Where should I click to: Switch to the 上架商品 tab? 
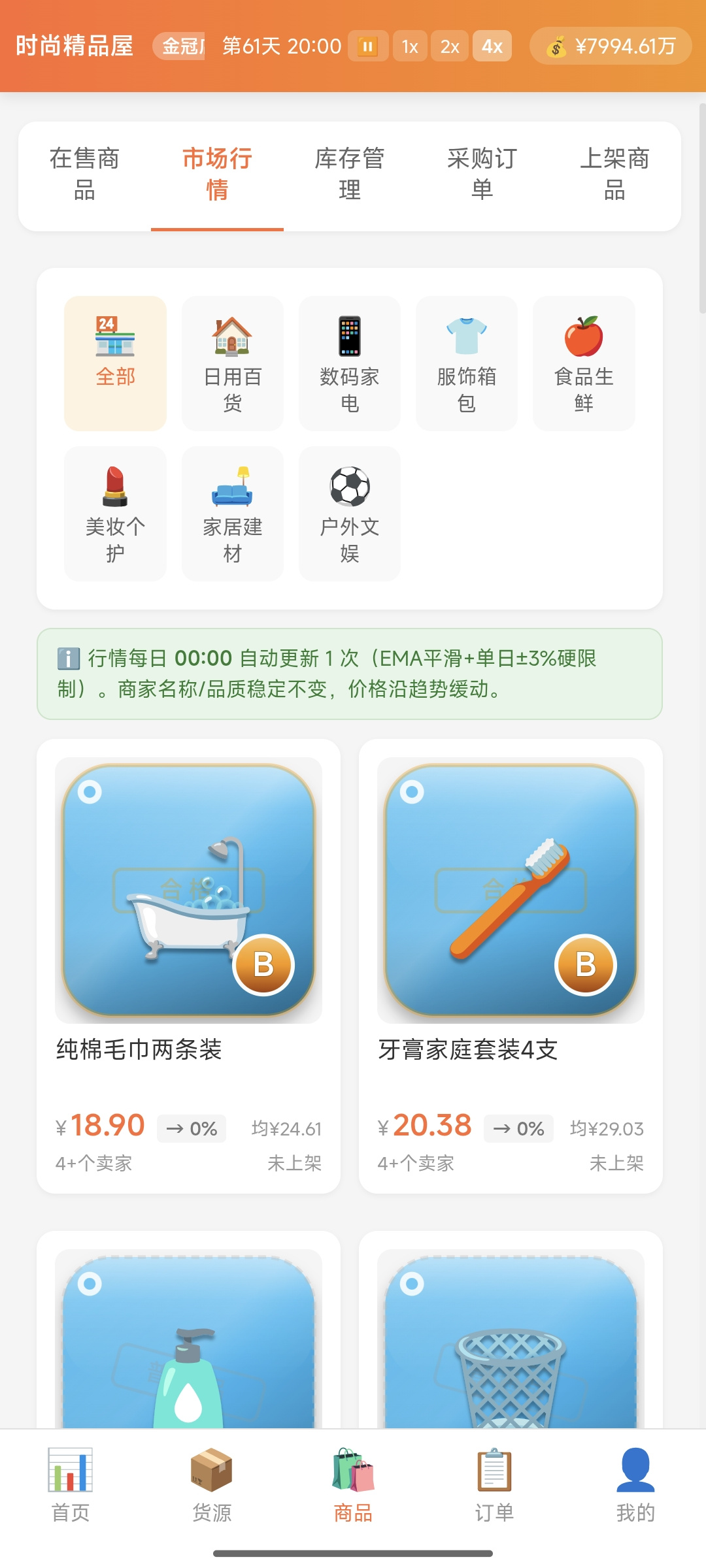pos(614,174)
